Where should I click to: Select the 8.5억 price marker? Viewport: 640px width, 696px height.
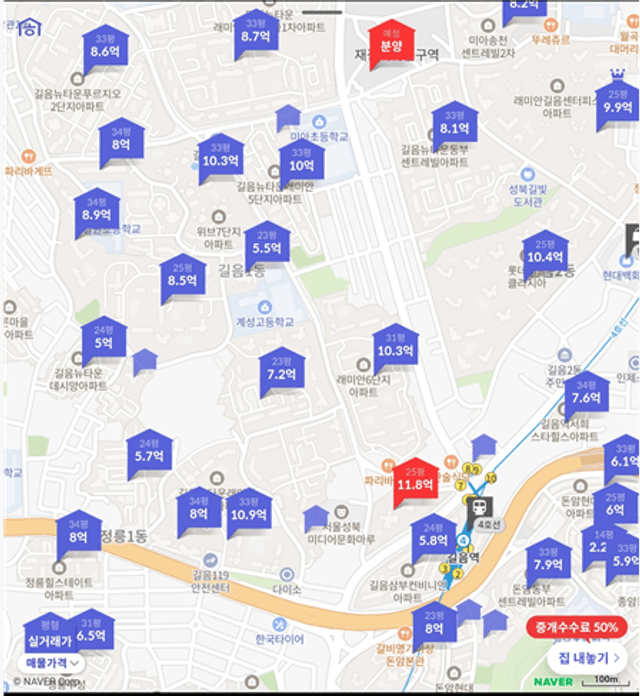pos(182,280)
